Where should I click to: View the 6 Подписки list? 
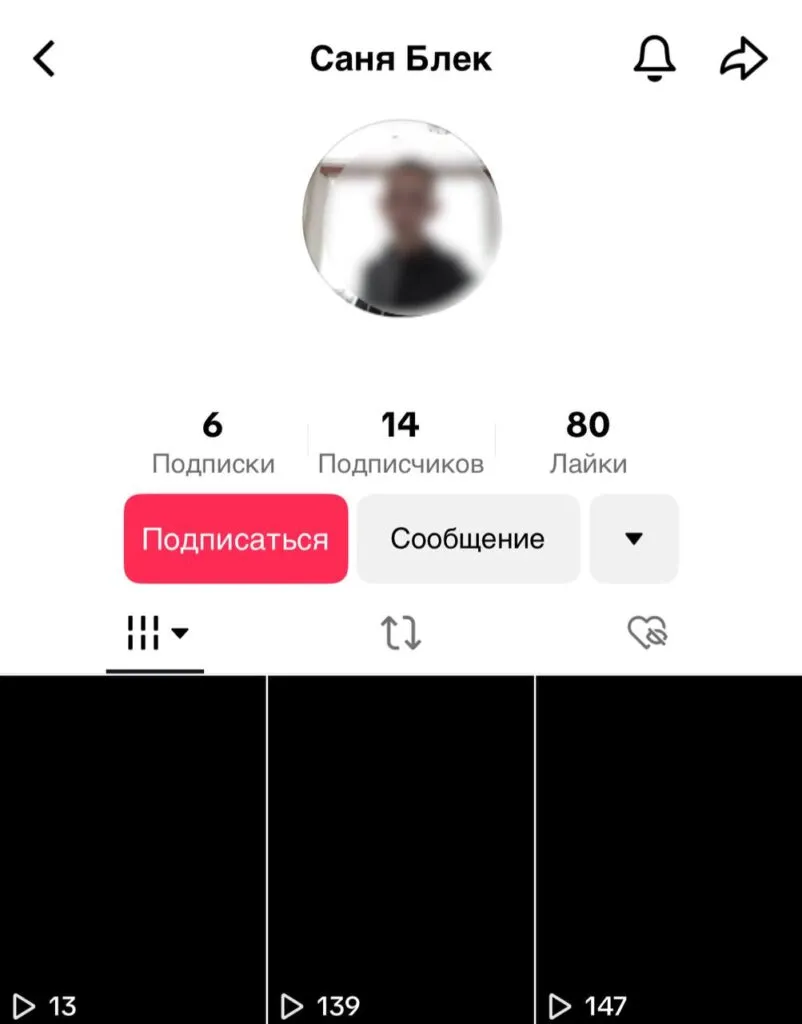pos(212,443)
